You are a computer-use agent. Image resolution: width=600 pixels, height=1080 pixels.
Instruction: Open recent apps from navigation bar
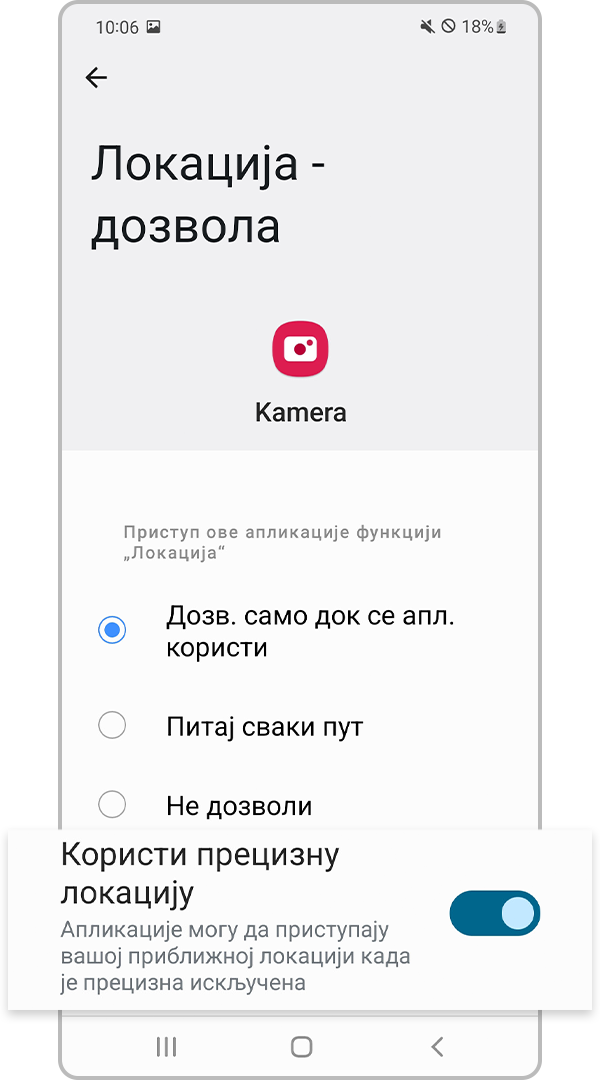pos(167,1047)
